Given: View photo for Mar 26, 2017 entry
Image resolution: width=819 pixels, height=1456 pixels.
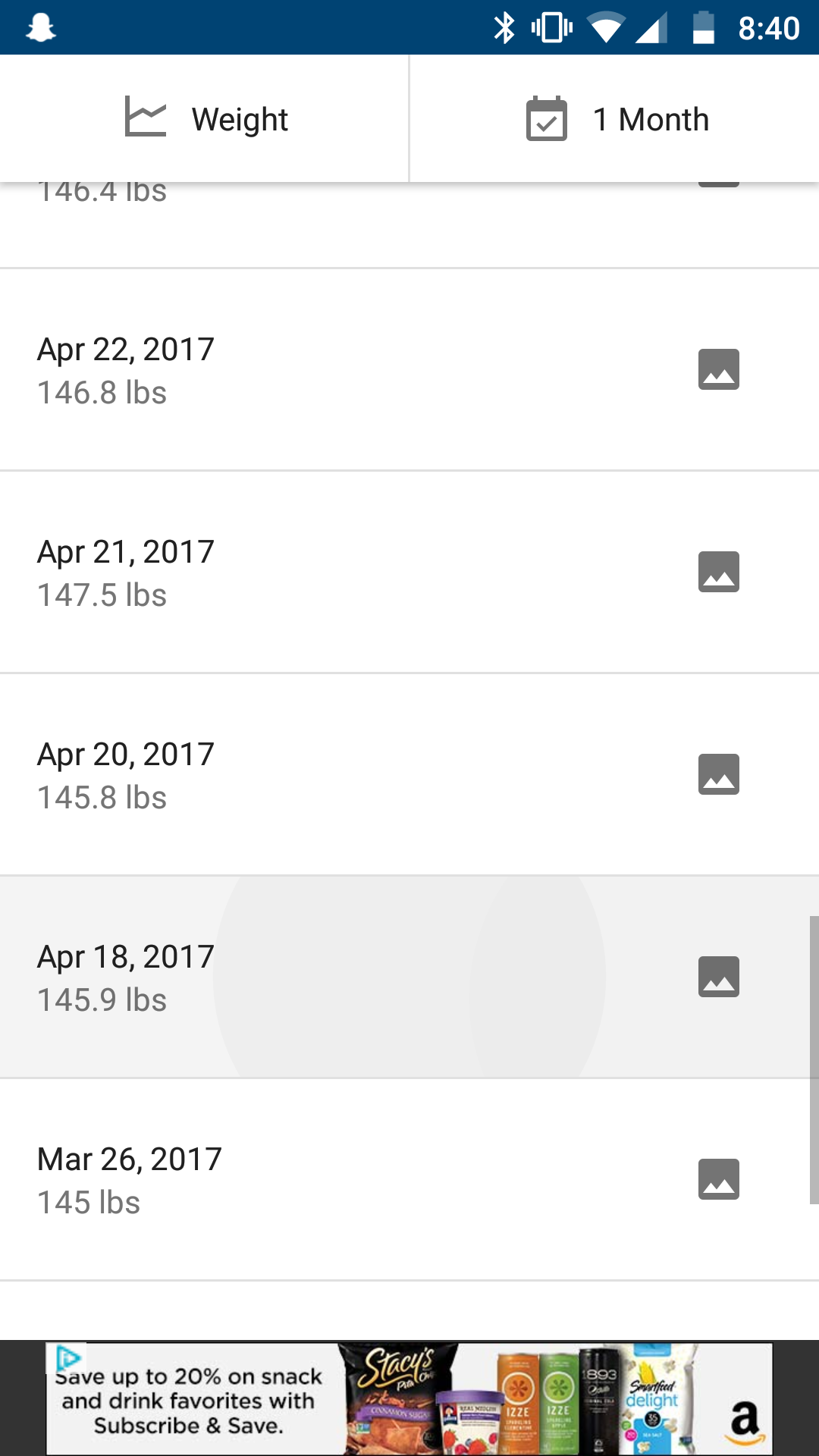Looking at the screenshot, I should coord(718,1179).
